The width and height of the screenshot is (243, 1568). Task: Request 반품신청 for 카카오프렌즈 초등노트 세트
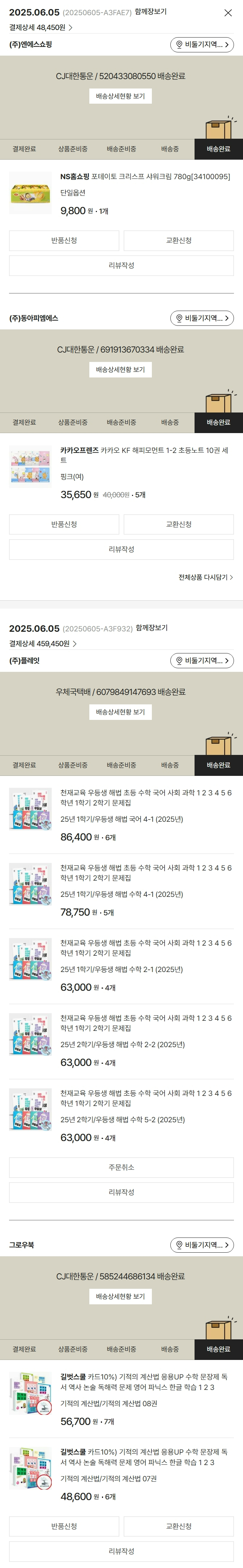pyautogui.click(x=64, y=524)
